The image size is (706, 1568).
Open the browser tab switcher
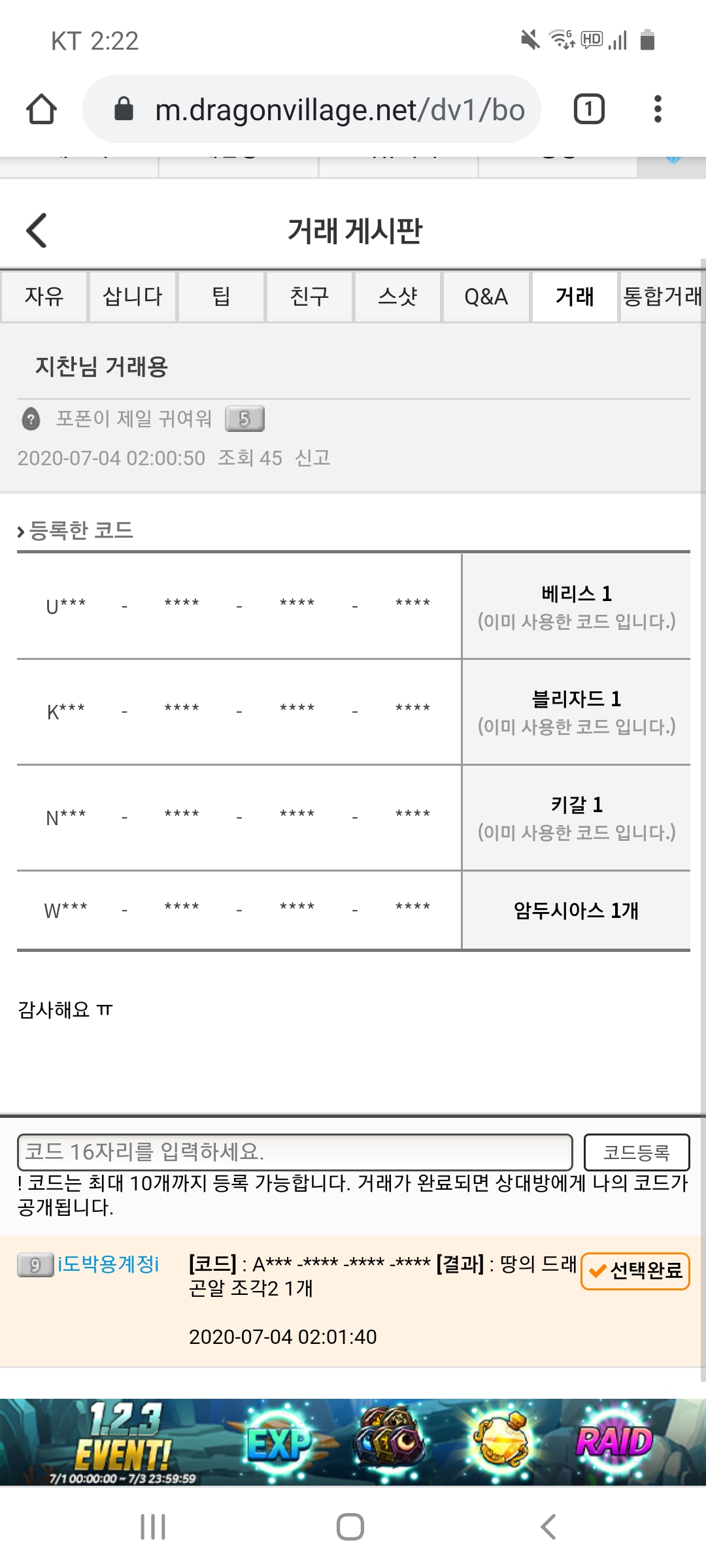click(588, 109)
